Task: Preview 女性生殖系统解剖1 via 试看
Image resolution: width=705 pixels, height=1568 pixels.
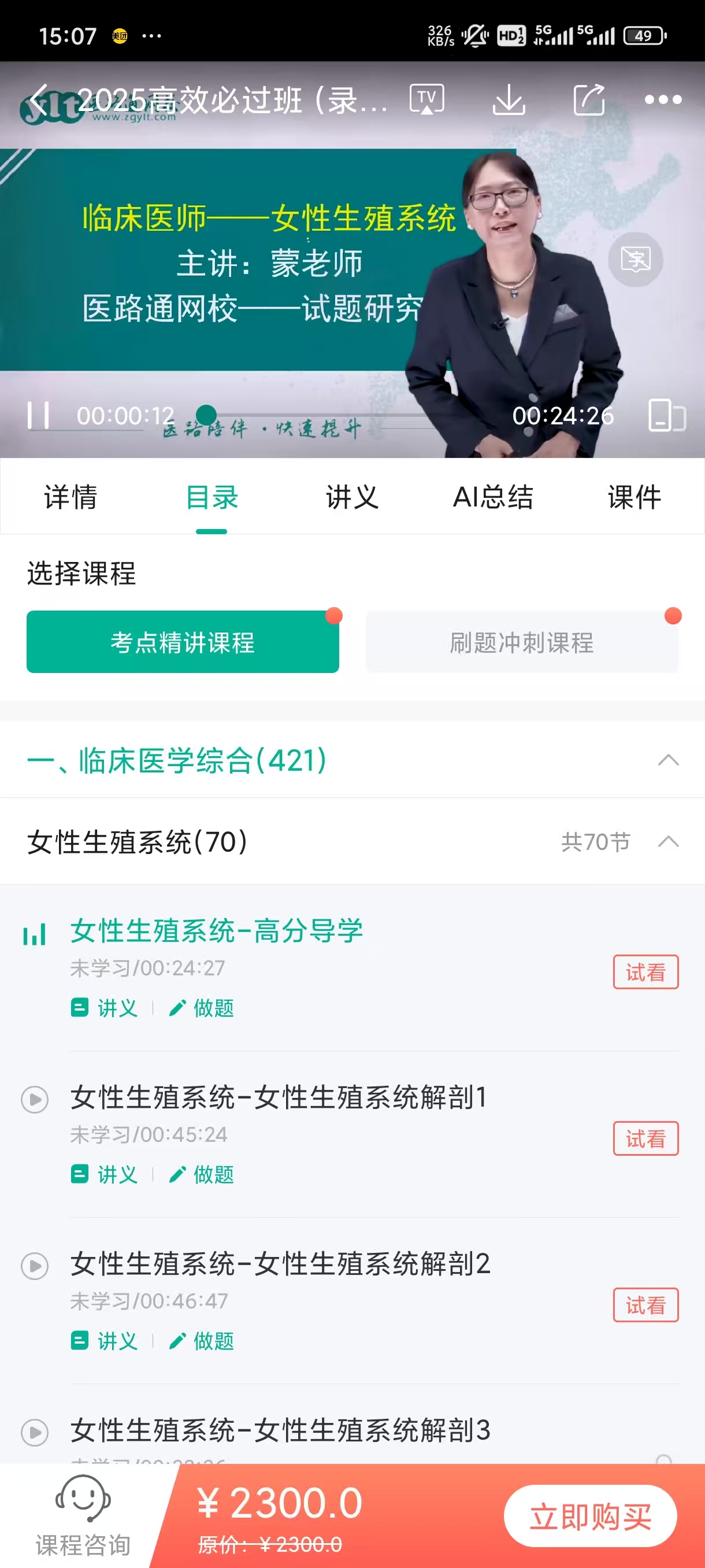Action: tap(645, 1138)
